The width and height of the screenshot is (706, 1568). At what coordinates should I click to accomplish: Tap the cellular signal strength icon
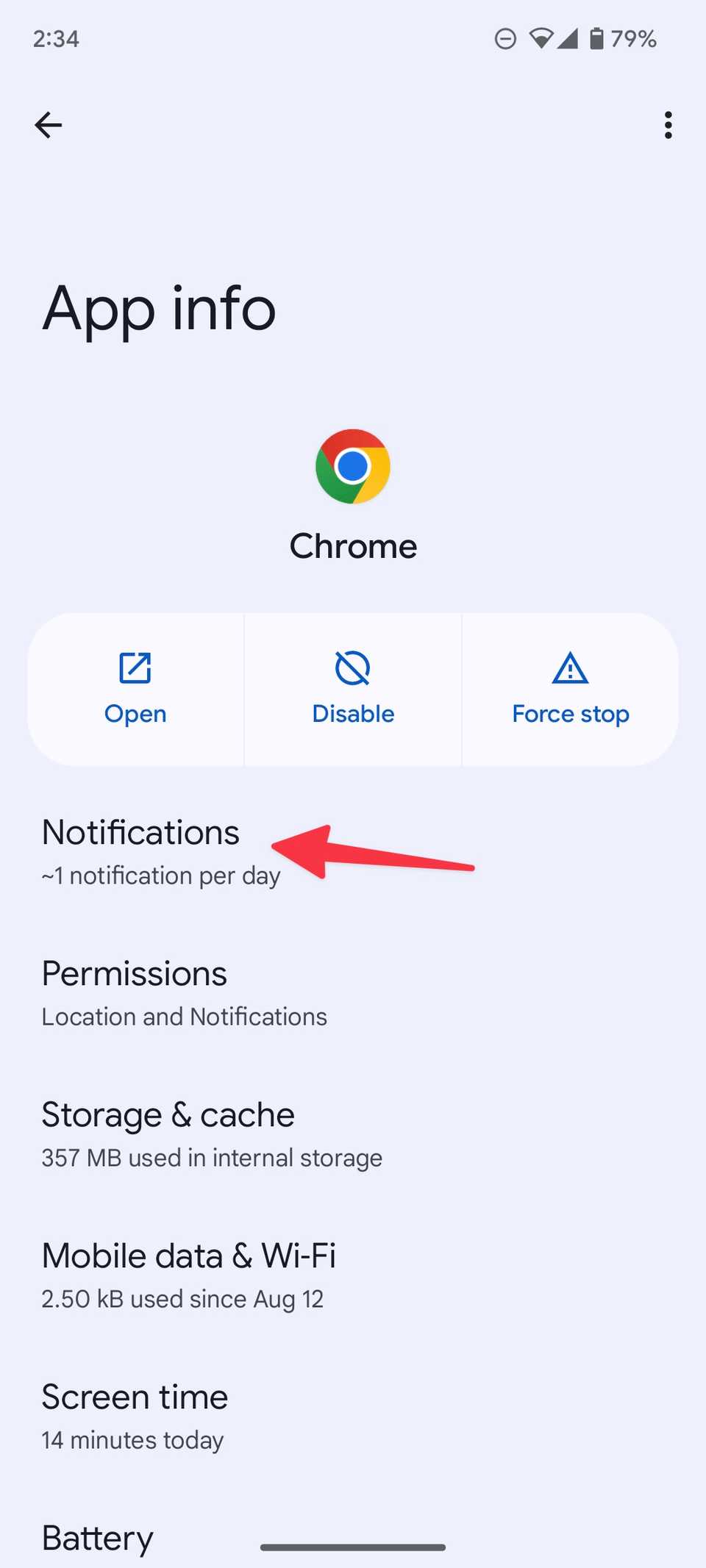click(x=568, y=38)
